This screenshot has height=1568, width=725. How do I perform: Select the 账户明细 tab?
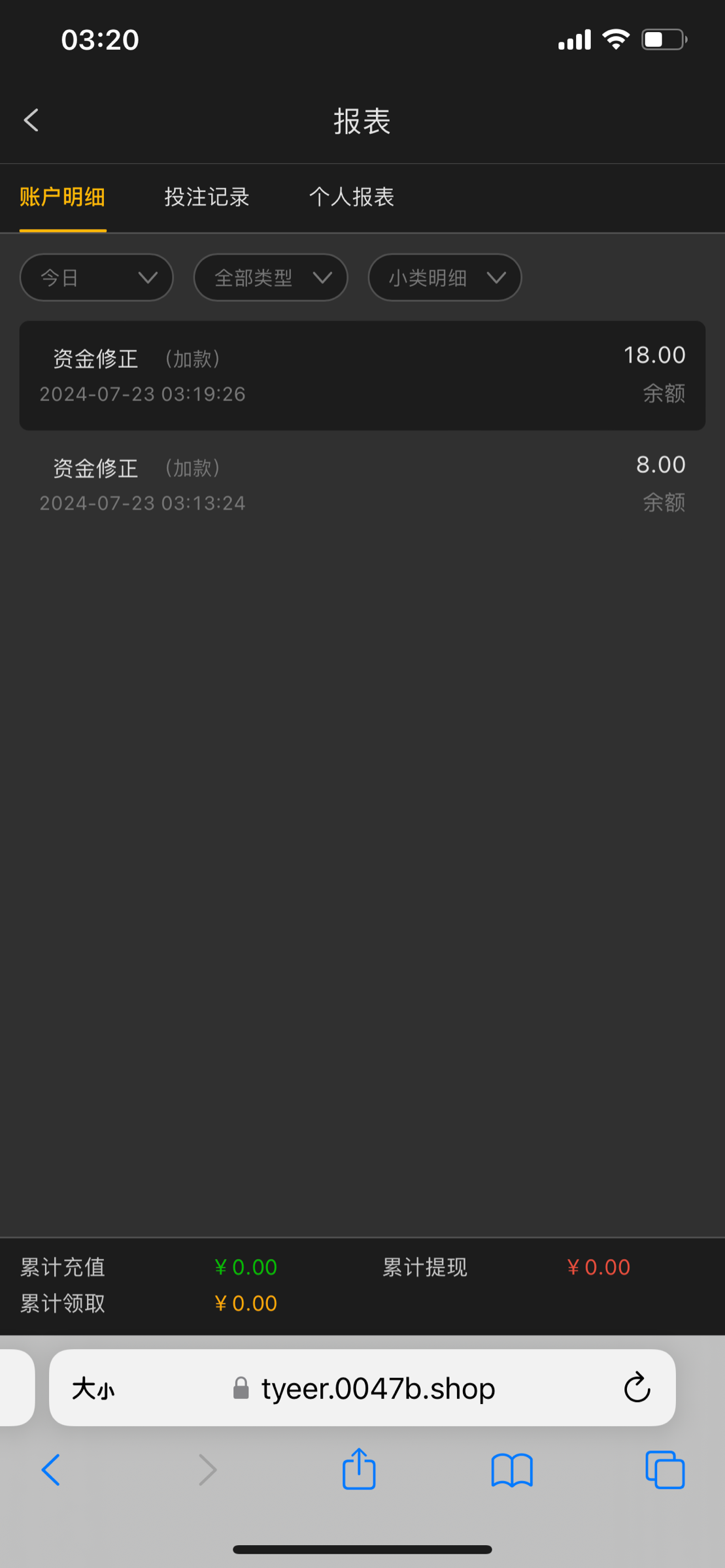click(x=63, y=197)
